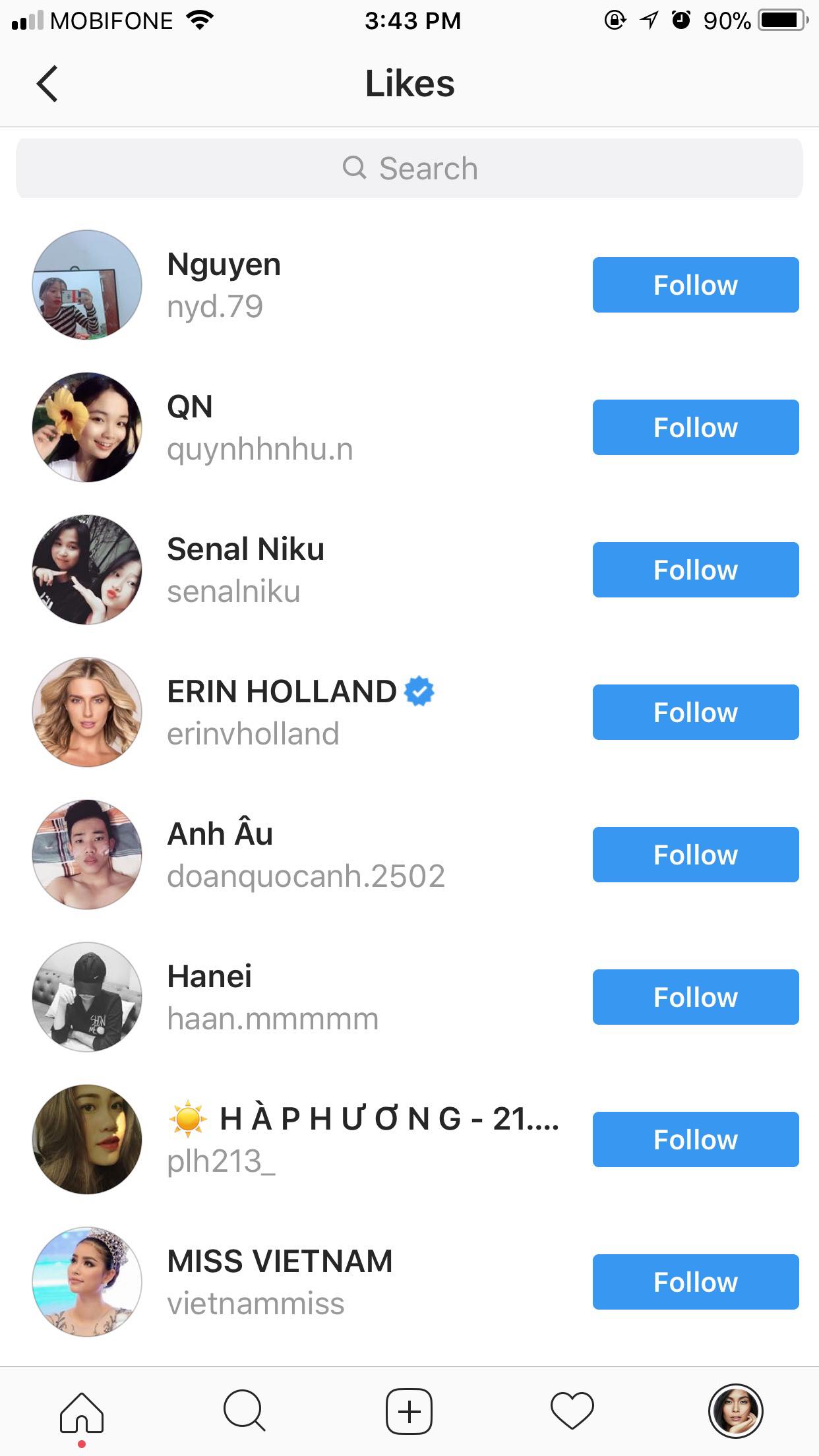Create a new post
Viewport: 819px width, 1456px height.
(x=409, y=1412)
